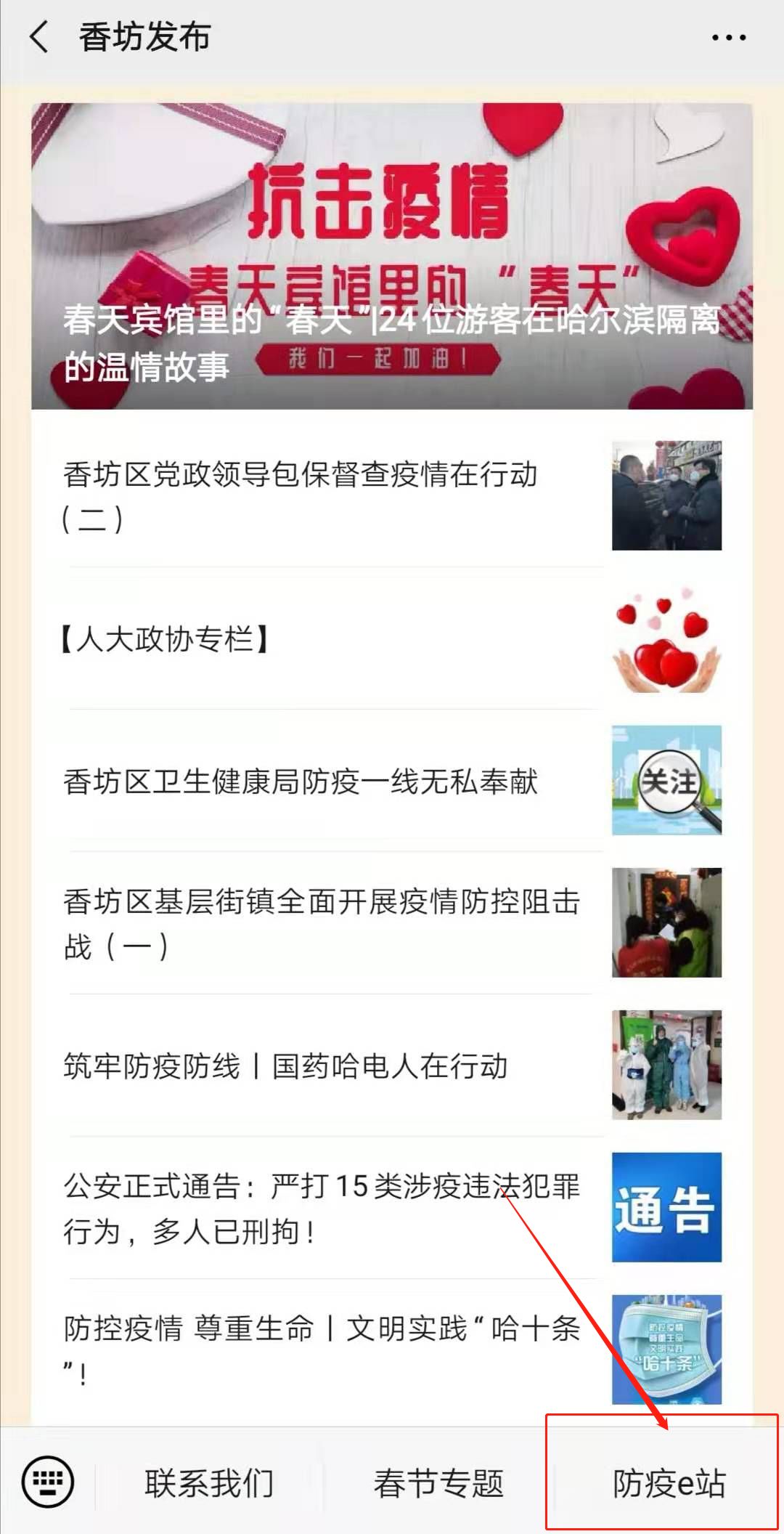Switch to keyboard input mode

pyautogui.click(x=48, y=1482)
